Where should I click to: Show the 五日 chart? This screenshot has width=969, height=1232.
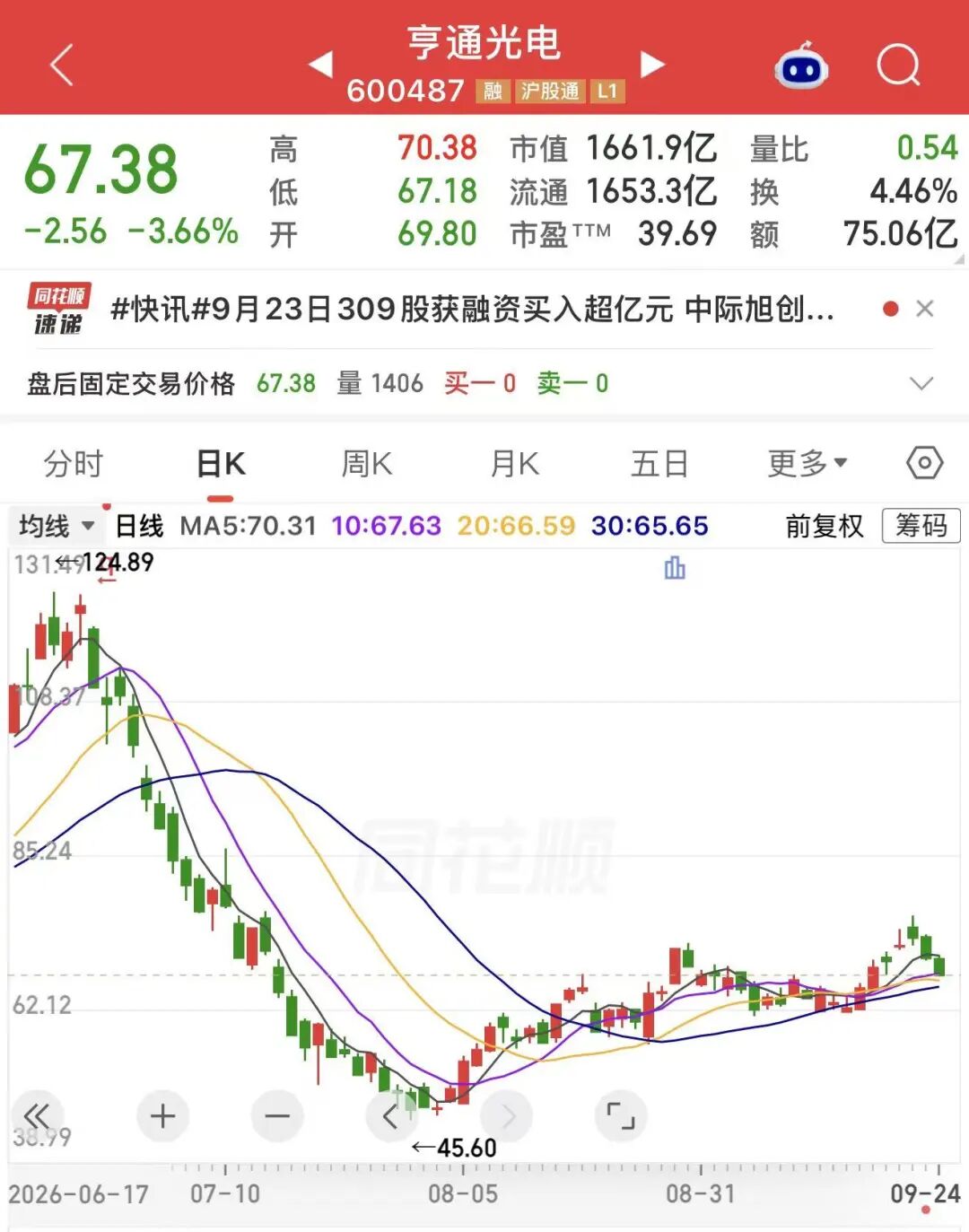pyautogui.click(x=659, y=464)
